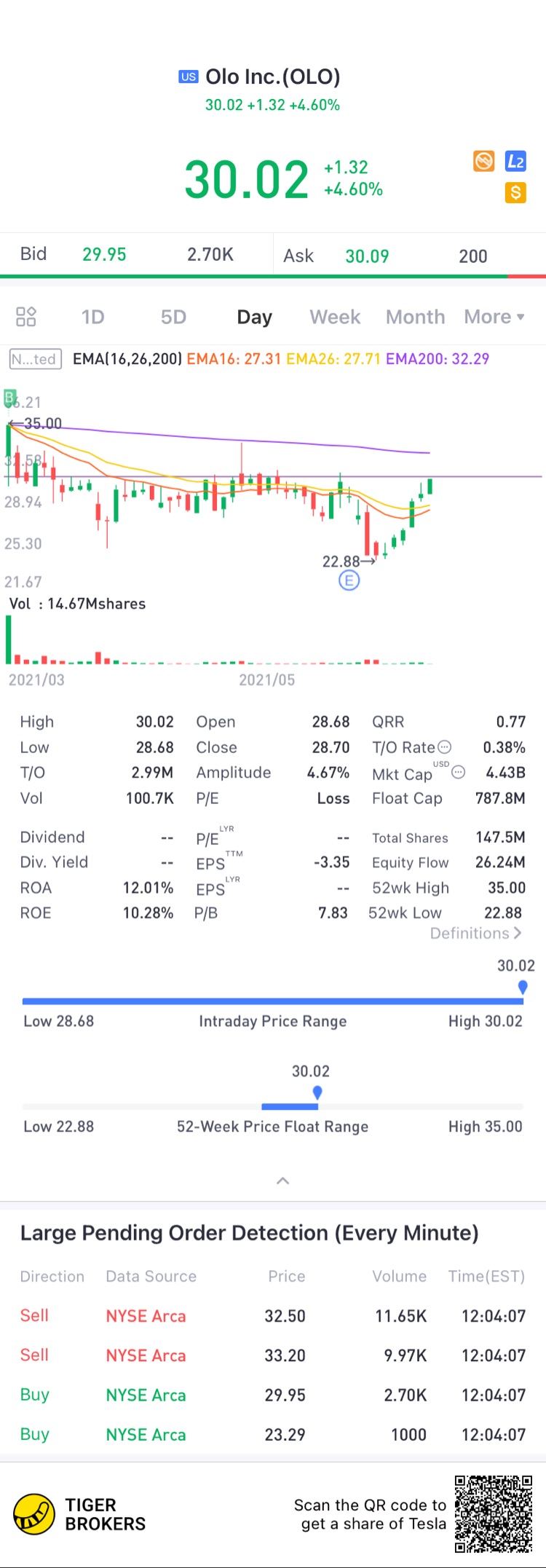Screen dimensions: 546x1568
Task: Collapse the stock details section
Action: tap(283, 1181)
